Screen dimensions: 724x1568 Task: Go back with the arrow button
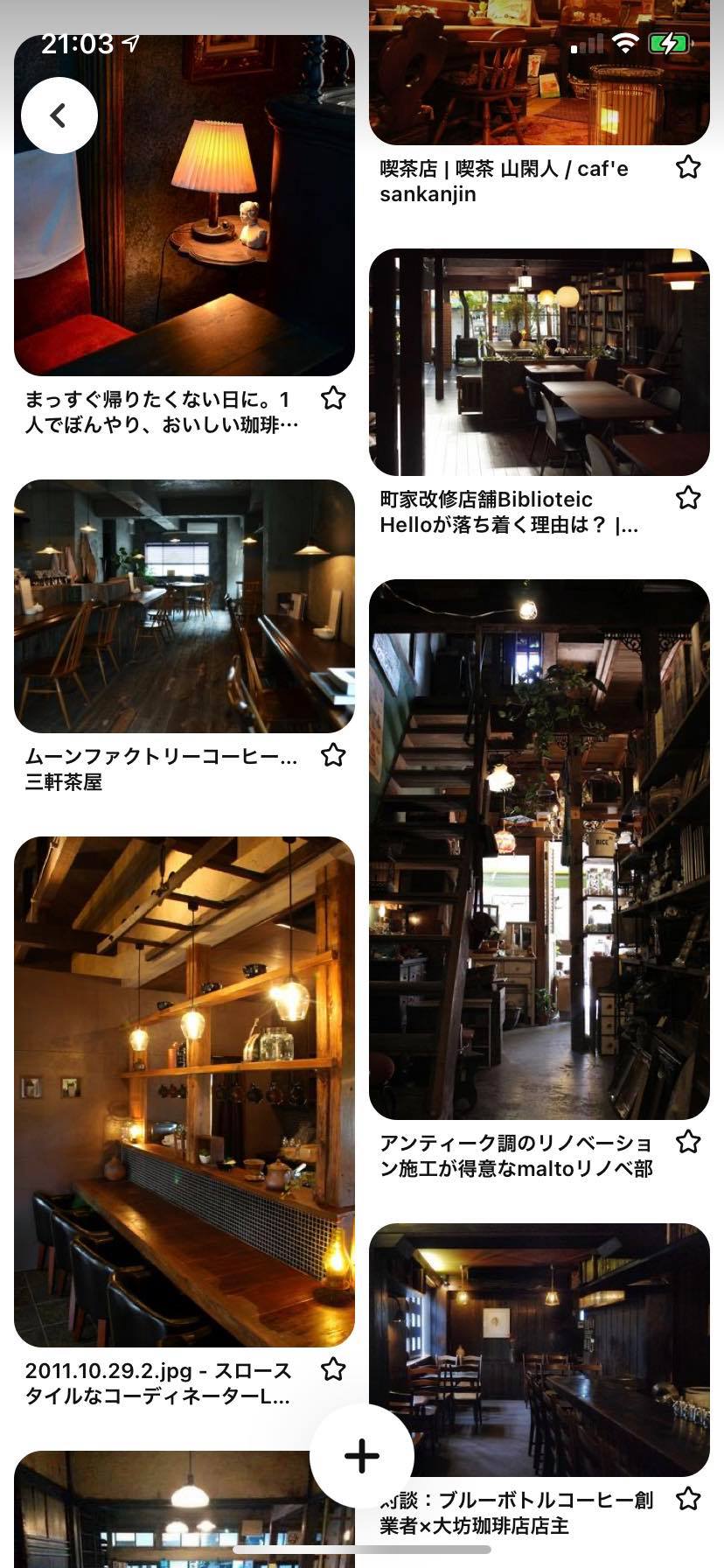pyautogui.click(x=59, y=115)
